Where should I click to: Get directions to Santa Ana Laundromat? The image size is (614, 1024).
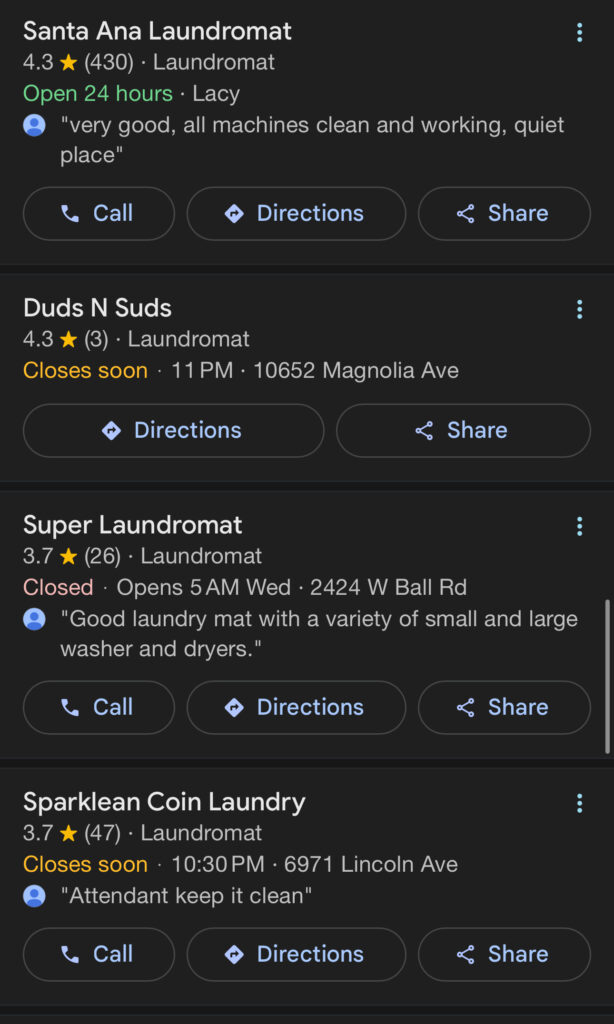click(x=297, y=214)
